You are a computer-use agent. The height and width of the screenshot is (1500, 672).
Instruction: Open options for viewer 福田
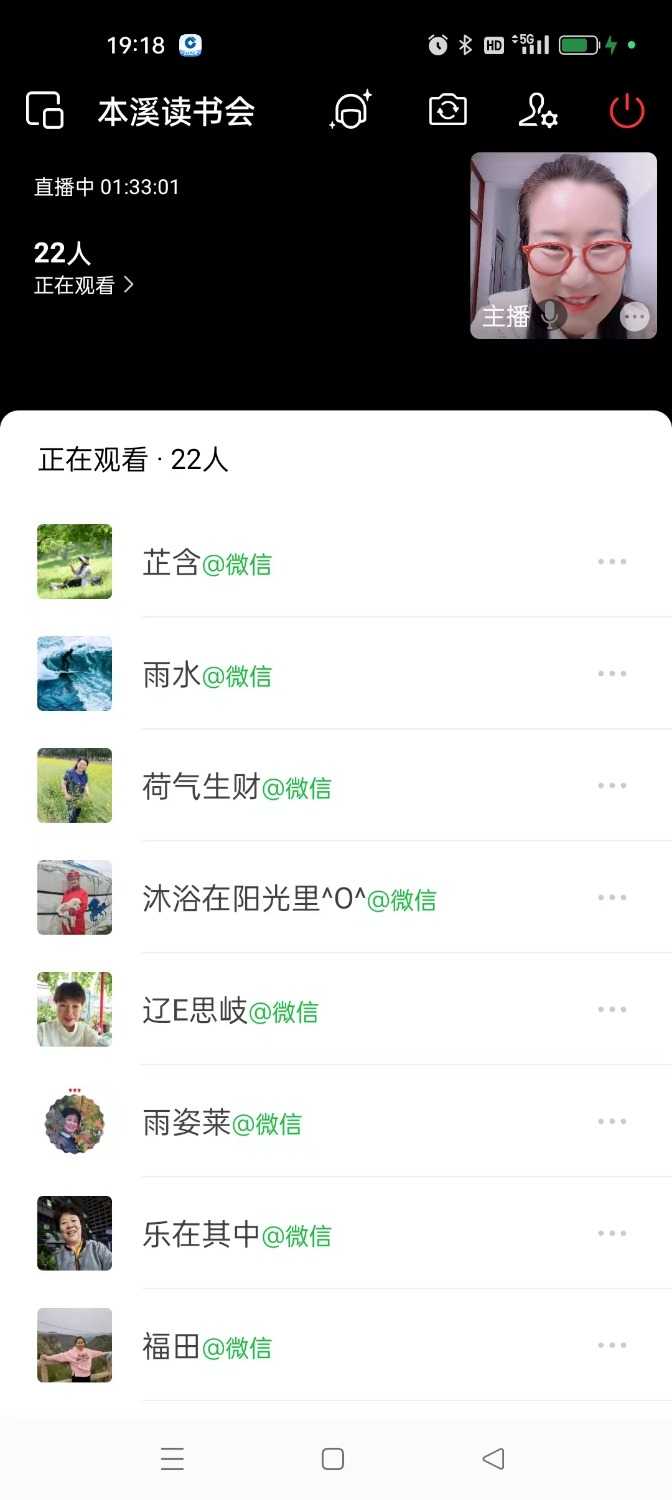[x=612, y=1346]
